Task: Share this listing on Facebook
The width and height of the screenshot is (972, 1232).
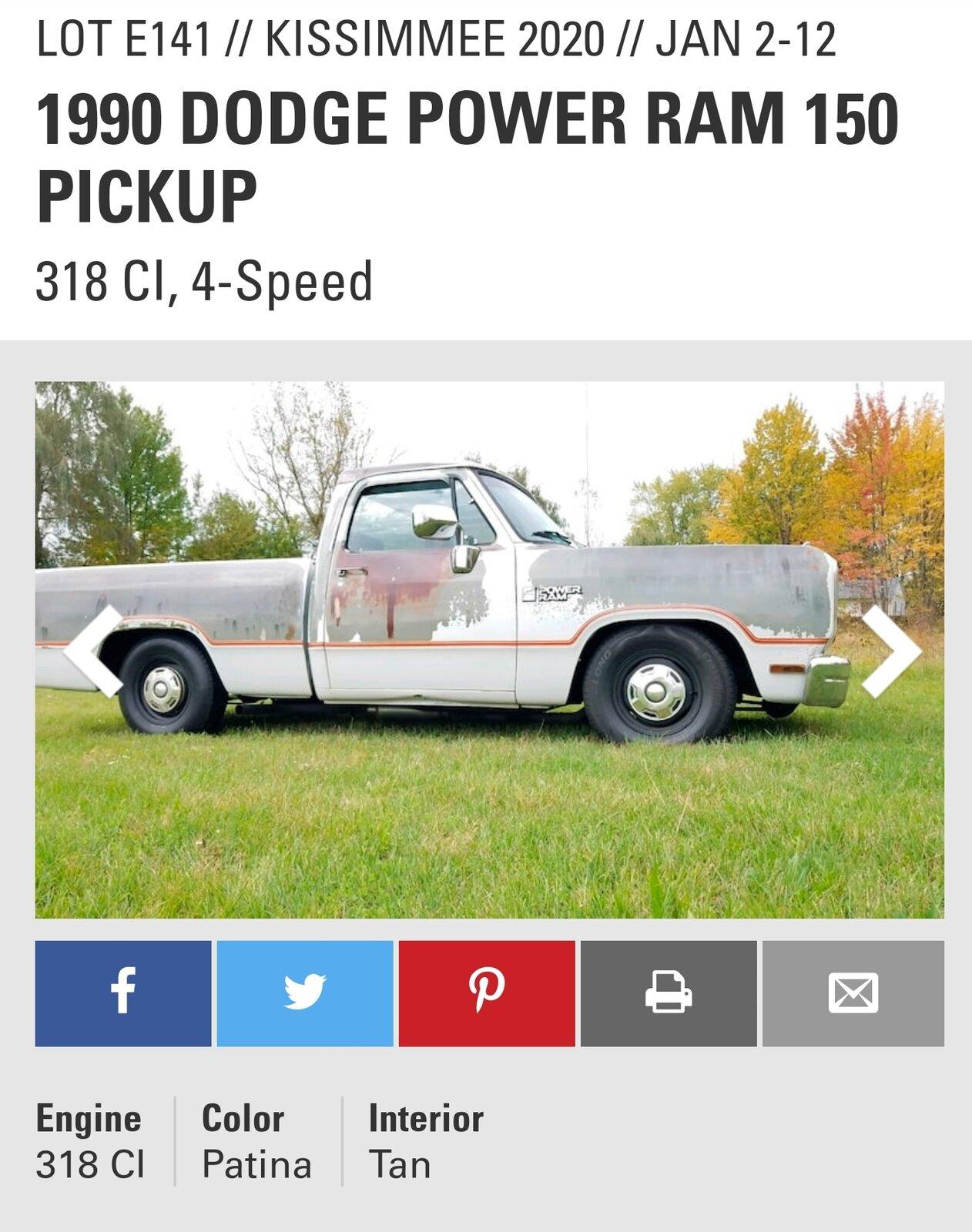Action: pyautogui.click(x=123, y=993)
